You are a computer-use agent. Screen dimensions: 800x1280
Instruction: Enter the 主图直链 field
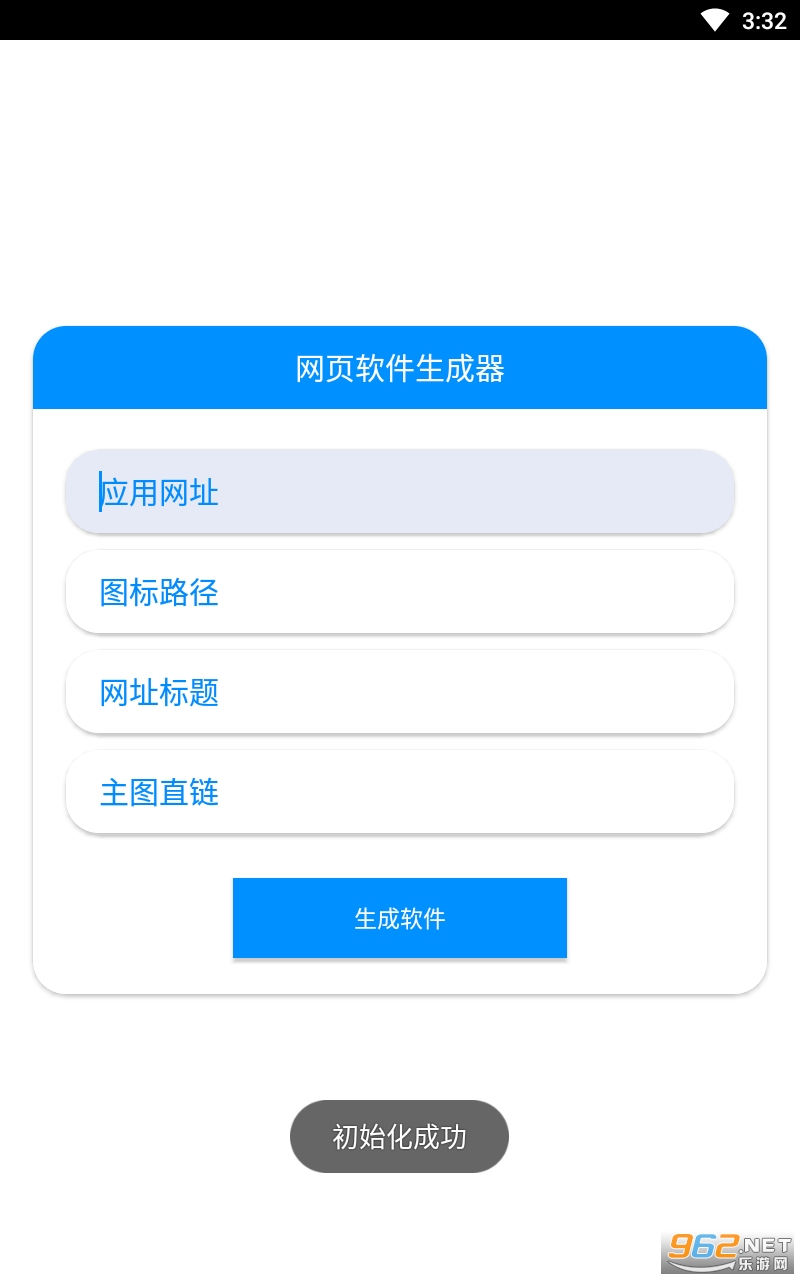(400, 791)
